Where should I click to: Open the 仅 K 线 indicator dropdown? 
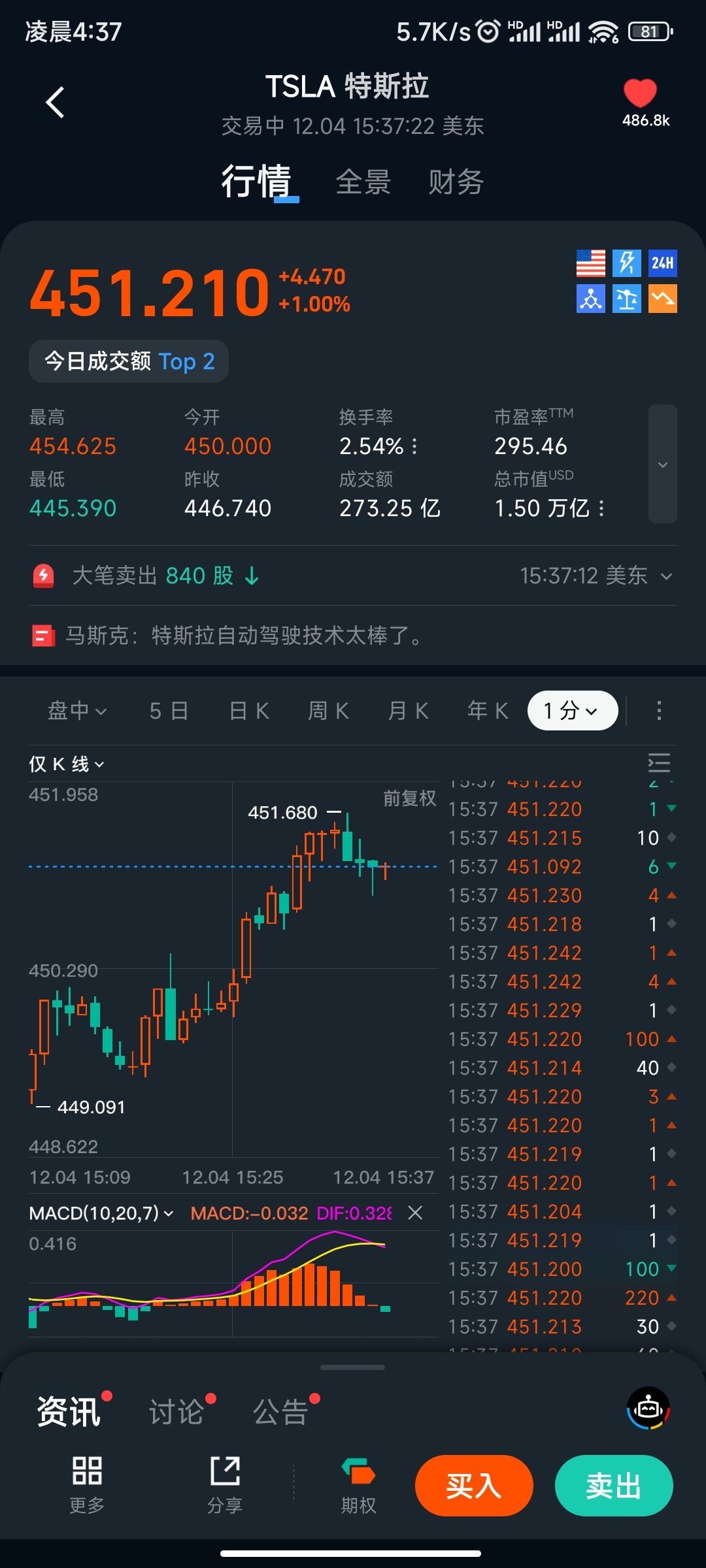66,764
